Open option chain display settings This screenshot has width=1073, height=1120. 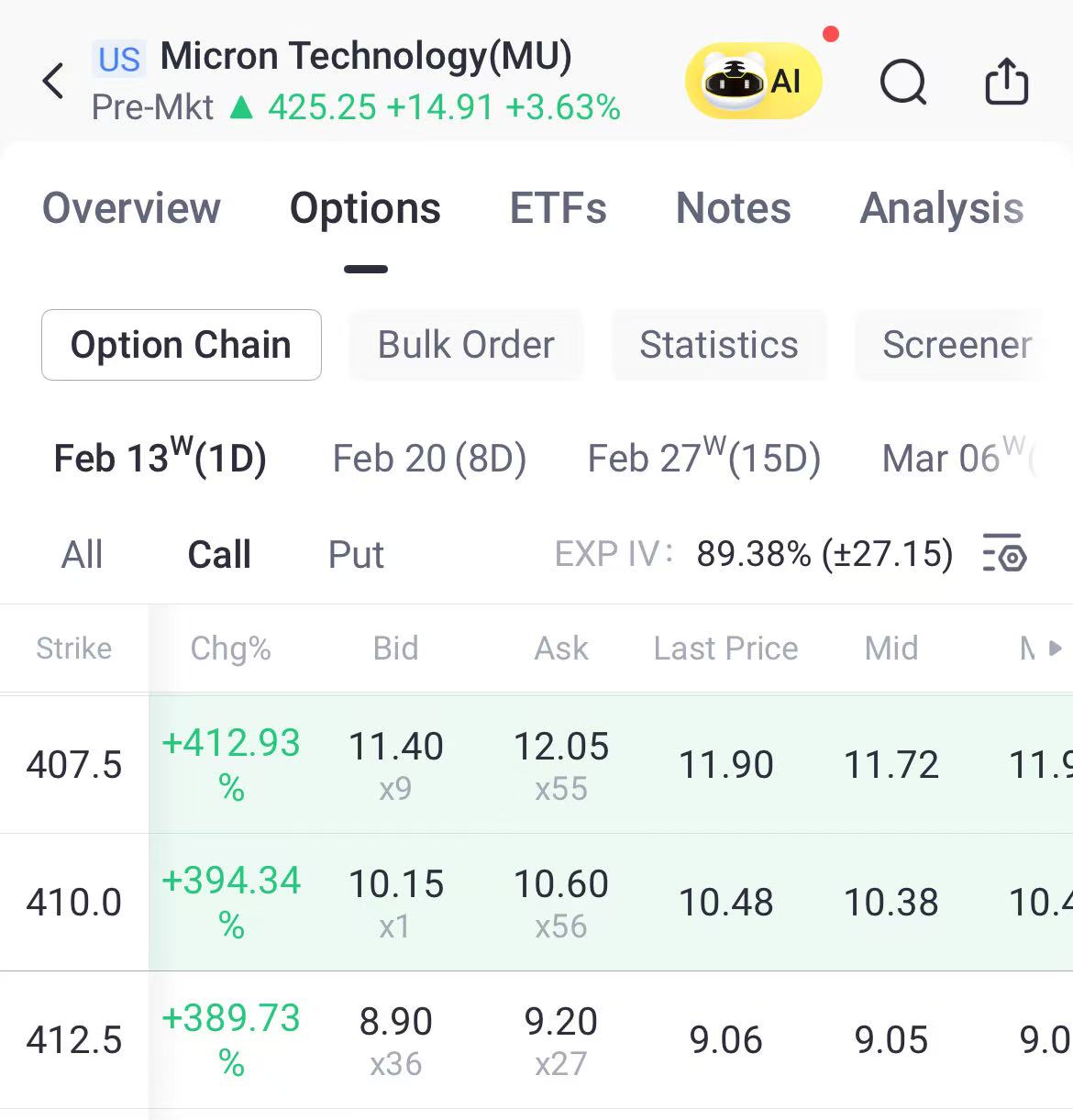point(1004,553)
